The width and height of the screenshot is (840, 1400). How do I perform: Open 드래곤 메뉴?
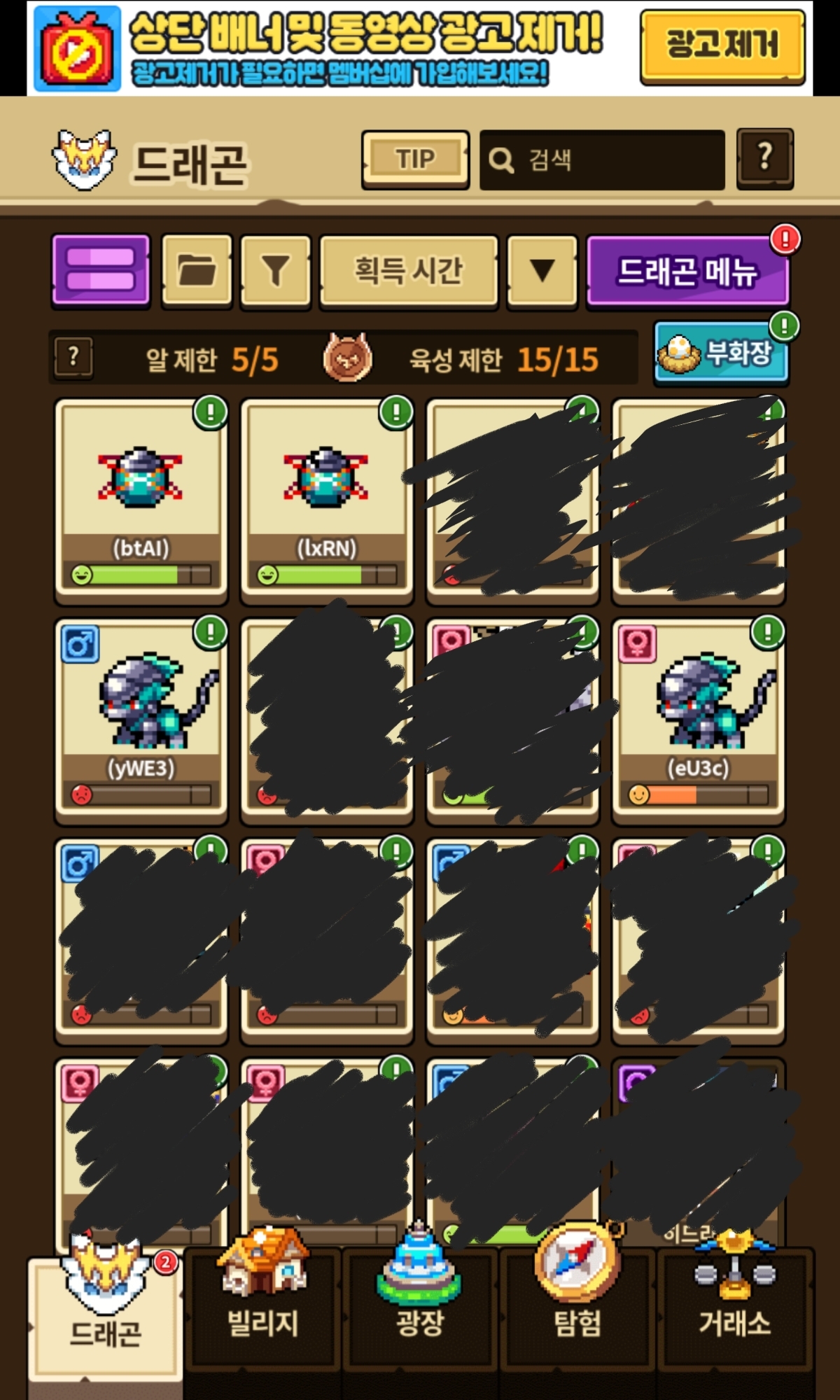click(x=687, y=271)
